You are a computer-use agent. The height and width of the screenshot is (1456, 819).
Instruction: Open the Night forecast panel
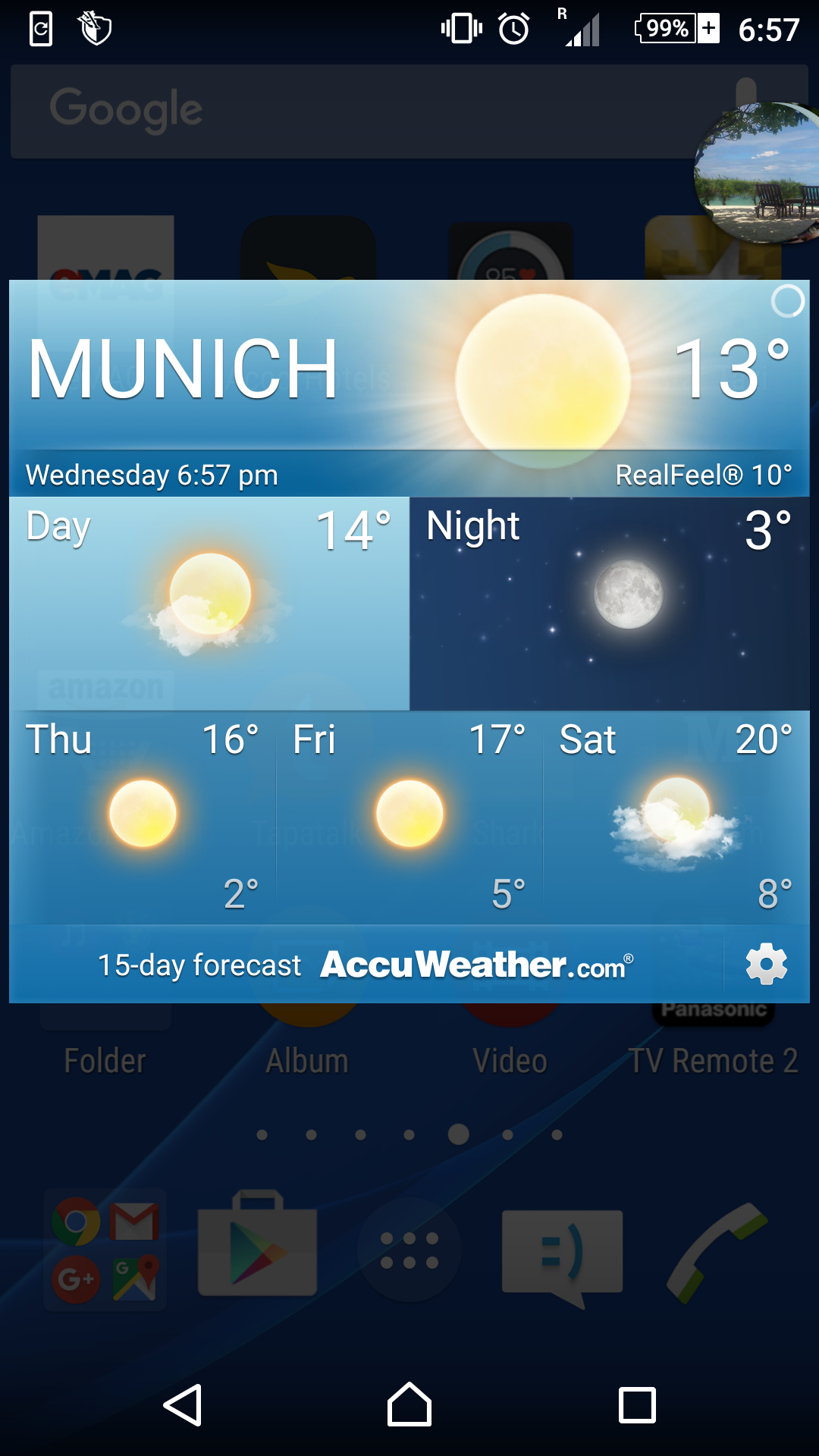pos(610,603)
